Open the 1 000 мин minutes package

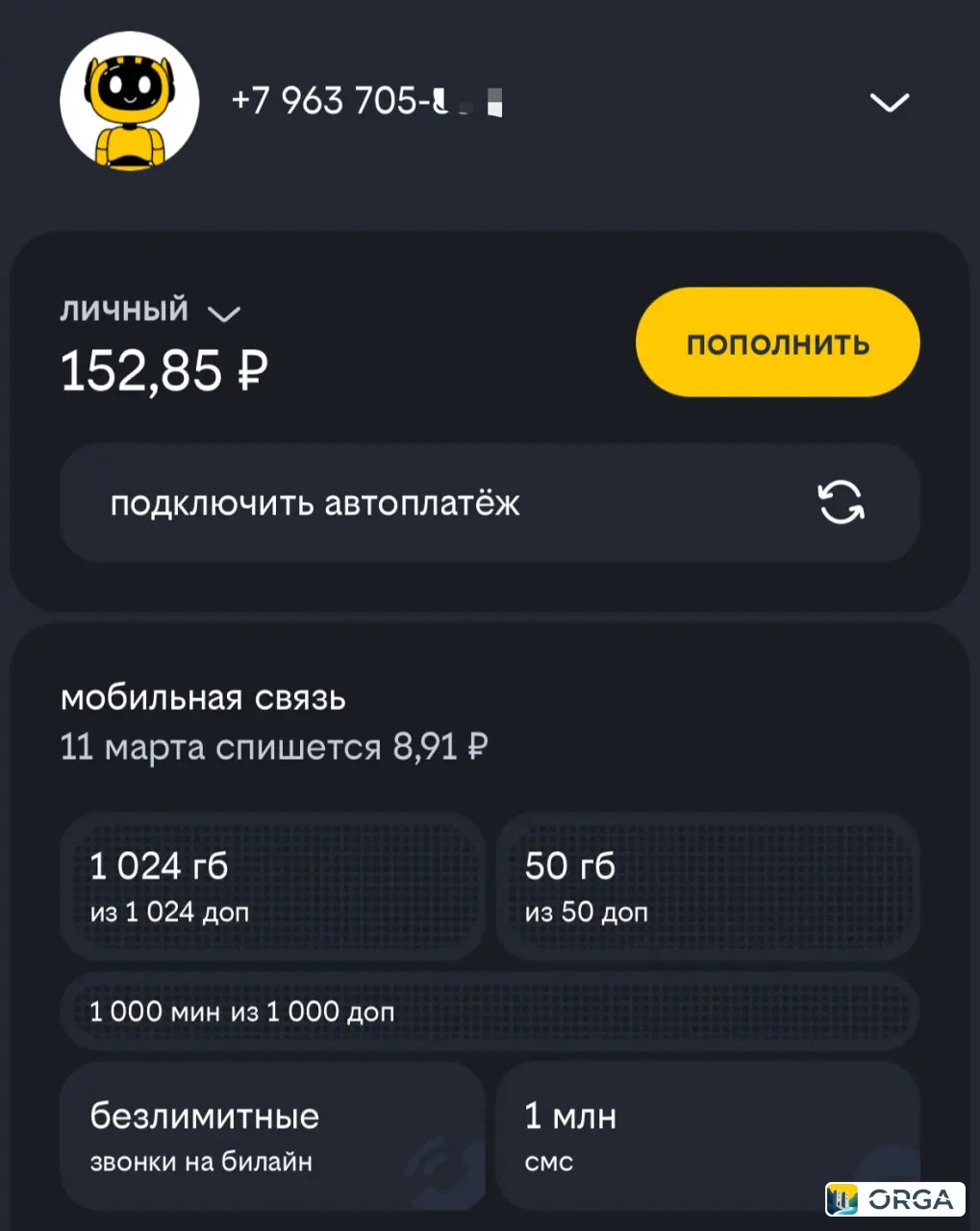(x=490, y=1012)
